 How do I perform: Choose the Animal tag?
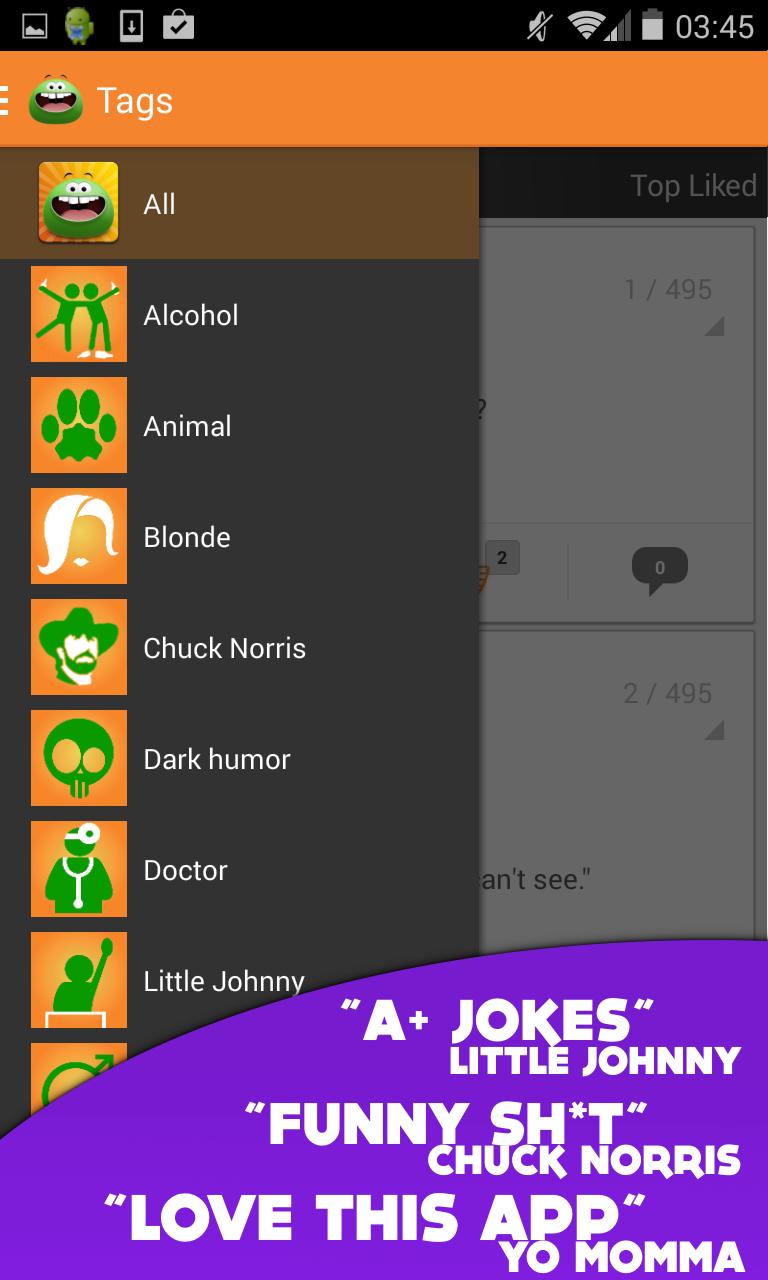(x=238, y=426)
